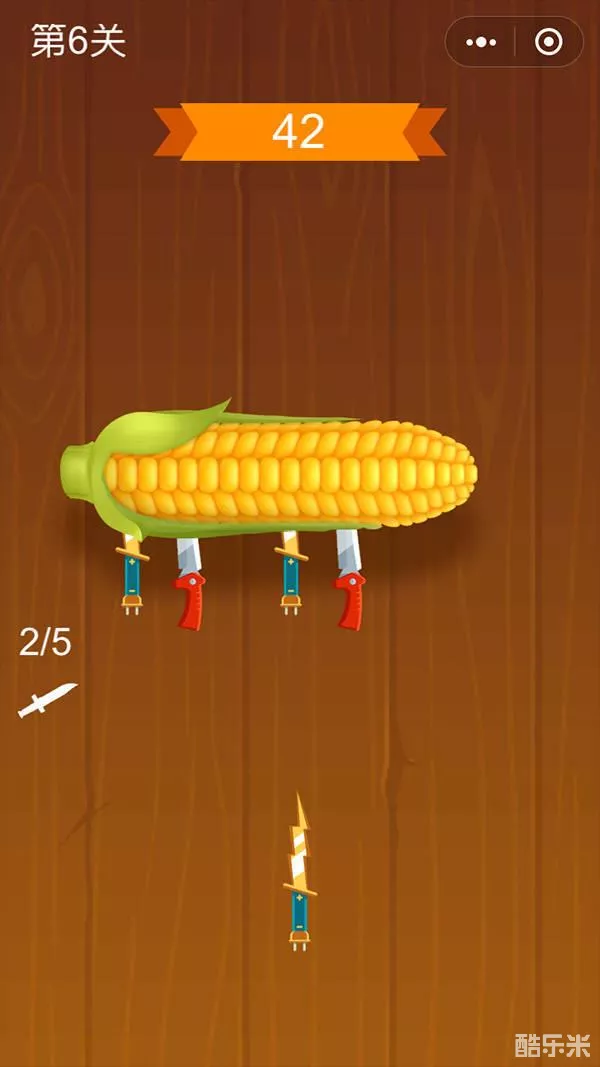The image size is (600, 1067).
Task: Open the mini program more menu
Action: pos(481,42)
